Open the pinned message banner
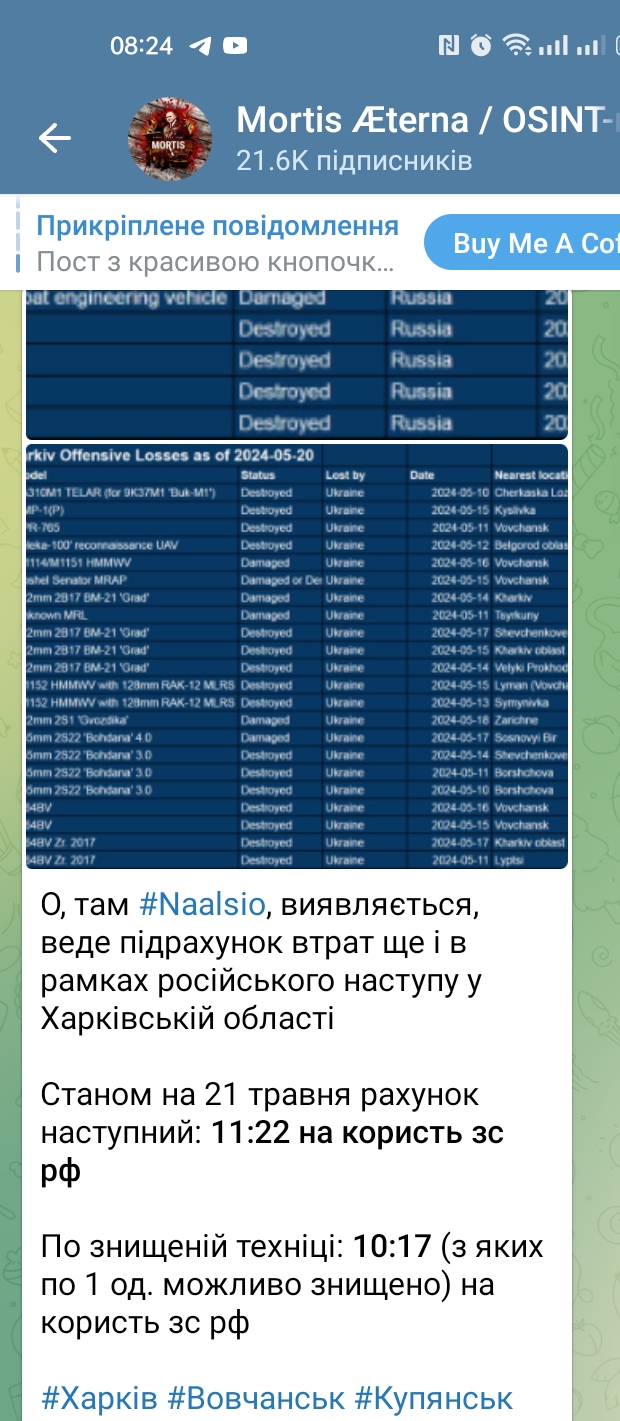This screenshot has width=620, height=1421. click(217, 243)
